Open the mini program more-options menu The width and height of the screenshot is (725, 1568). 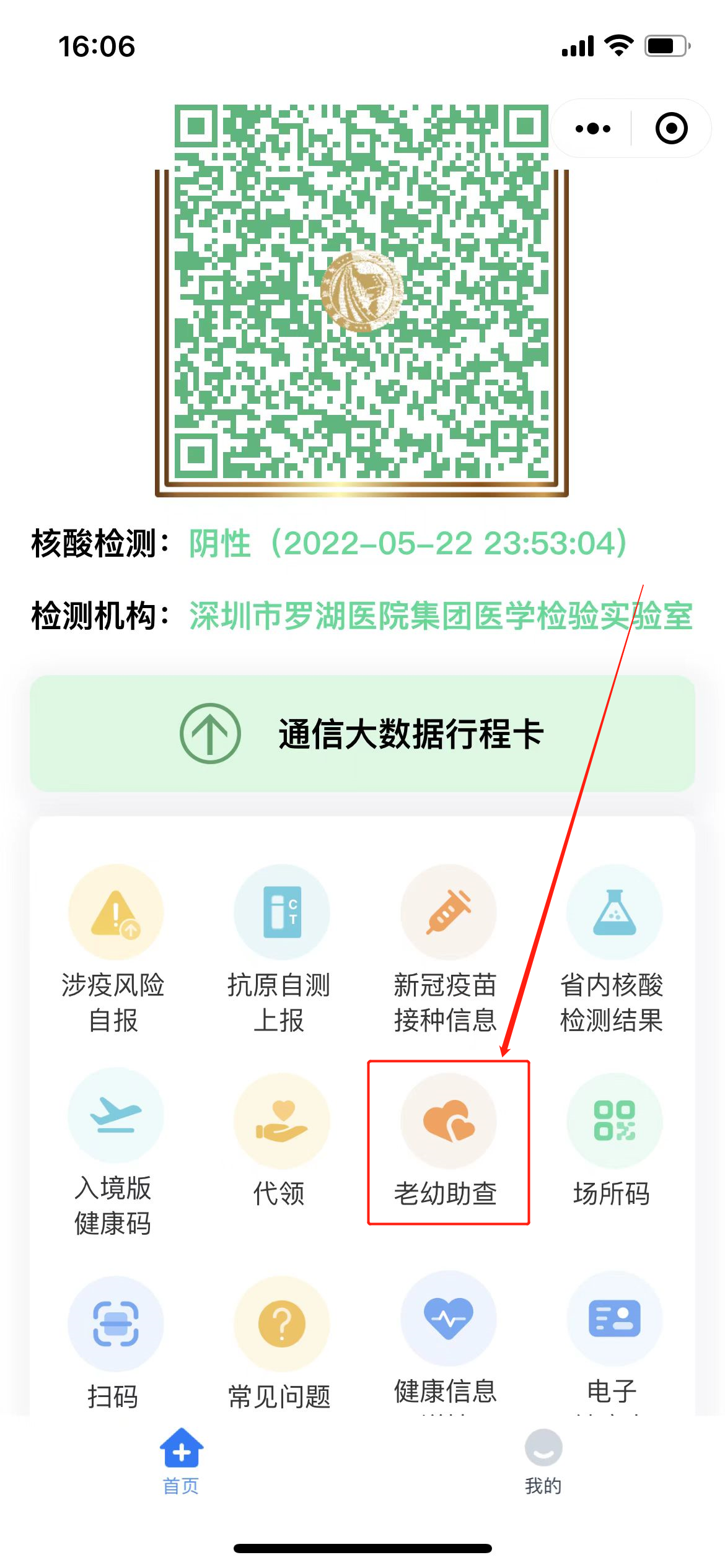pos(592,129)
